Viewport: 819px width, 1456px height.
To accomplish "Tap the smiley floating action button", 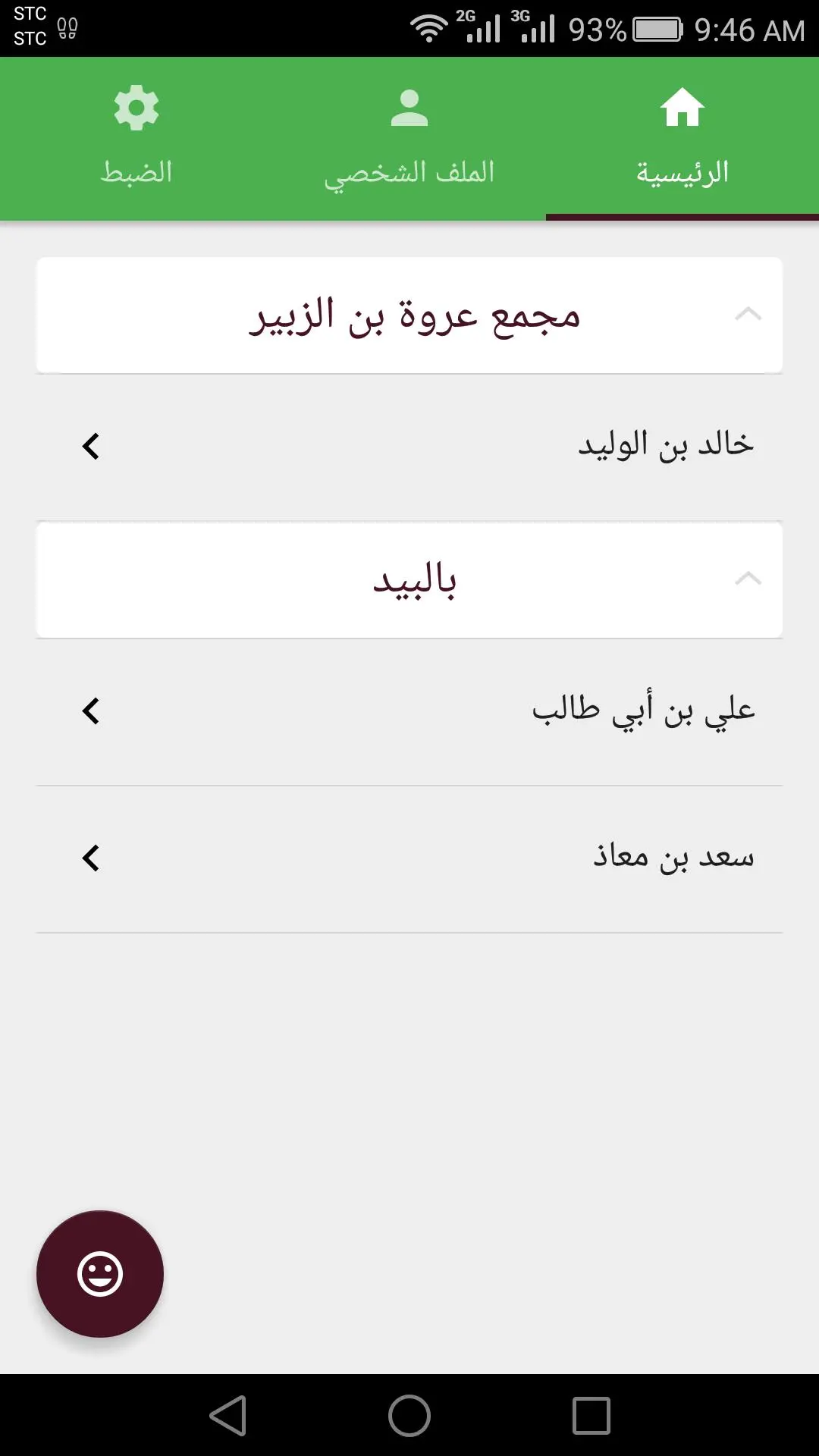I will coord(100,1274).
